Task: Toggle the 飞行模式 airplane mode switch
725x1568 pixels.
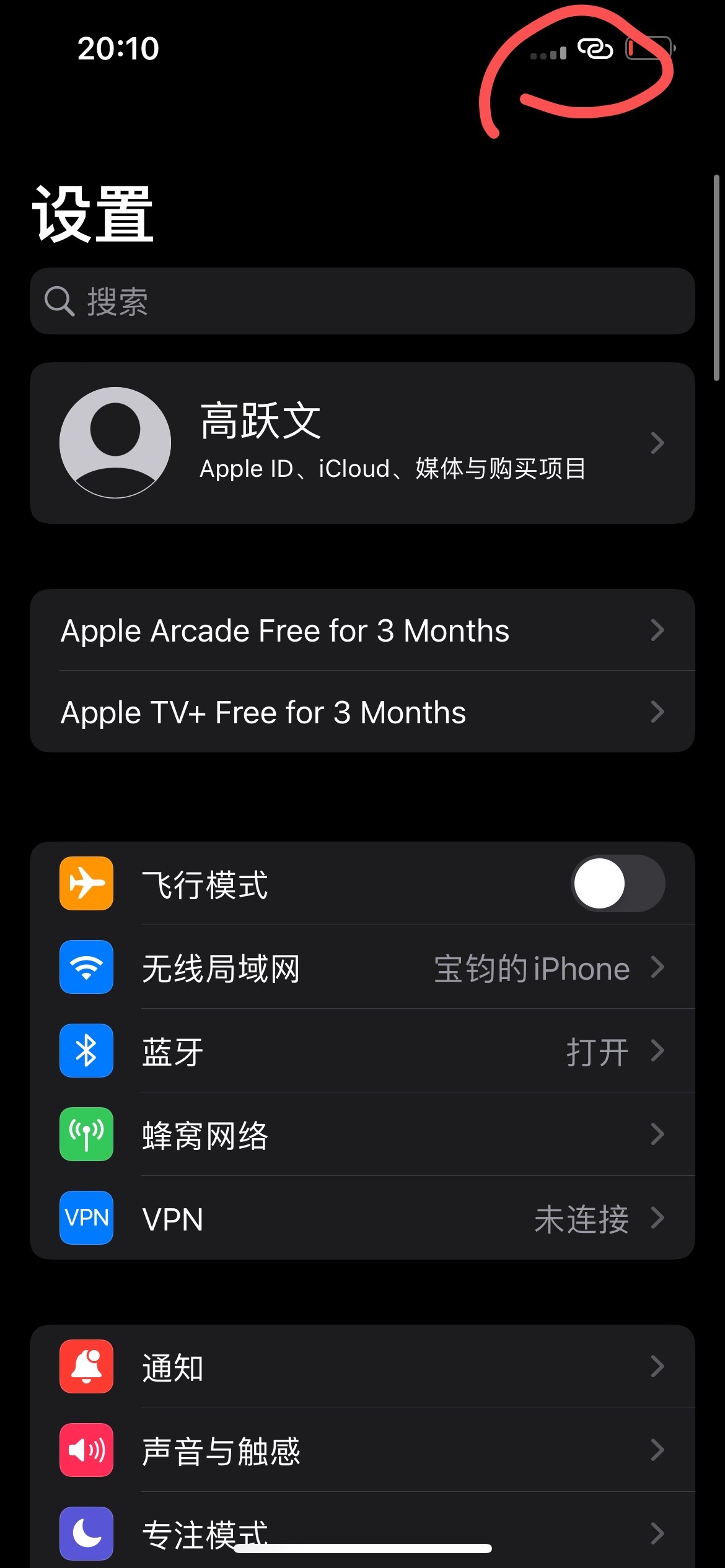Action: pyautogui.click(x=617, y=884)
